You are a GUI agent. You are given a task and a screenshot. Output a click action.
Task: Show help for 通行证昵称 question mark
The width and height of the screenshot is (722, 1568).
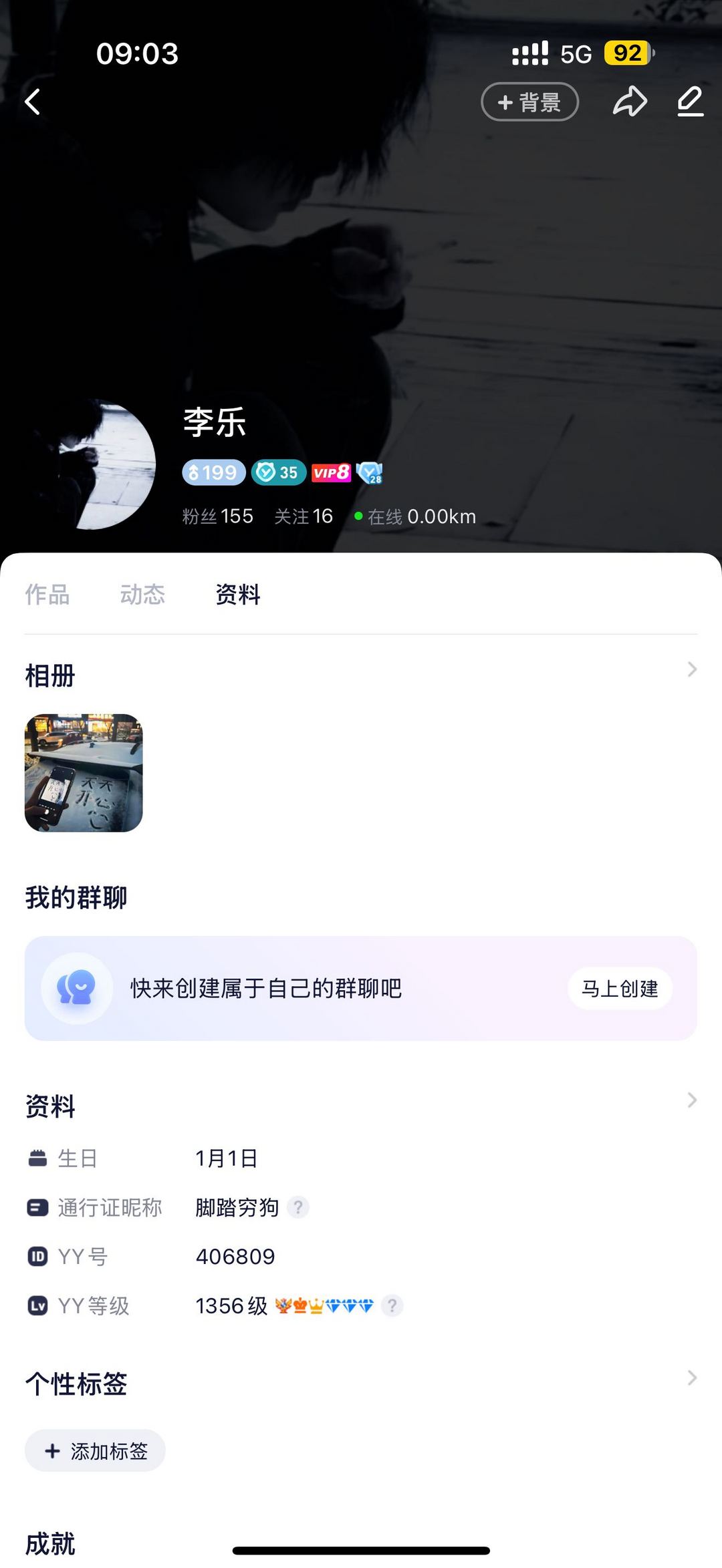tap(298, 1207)
